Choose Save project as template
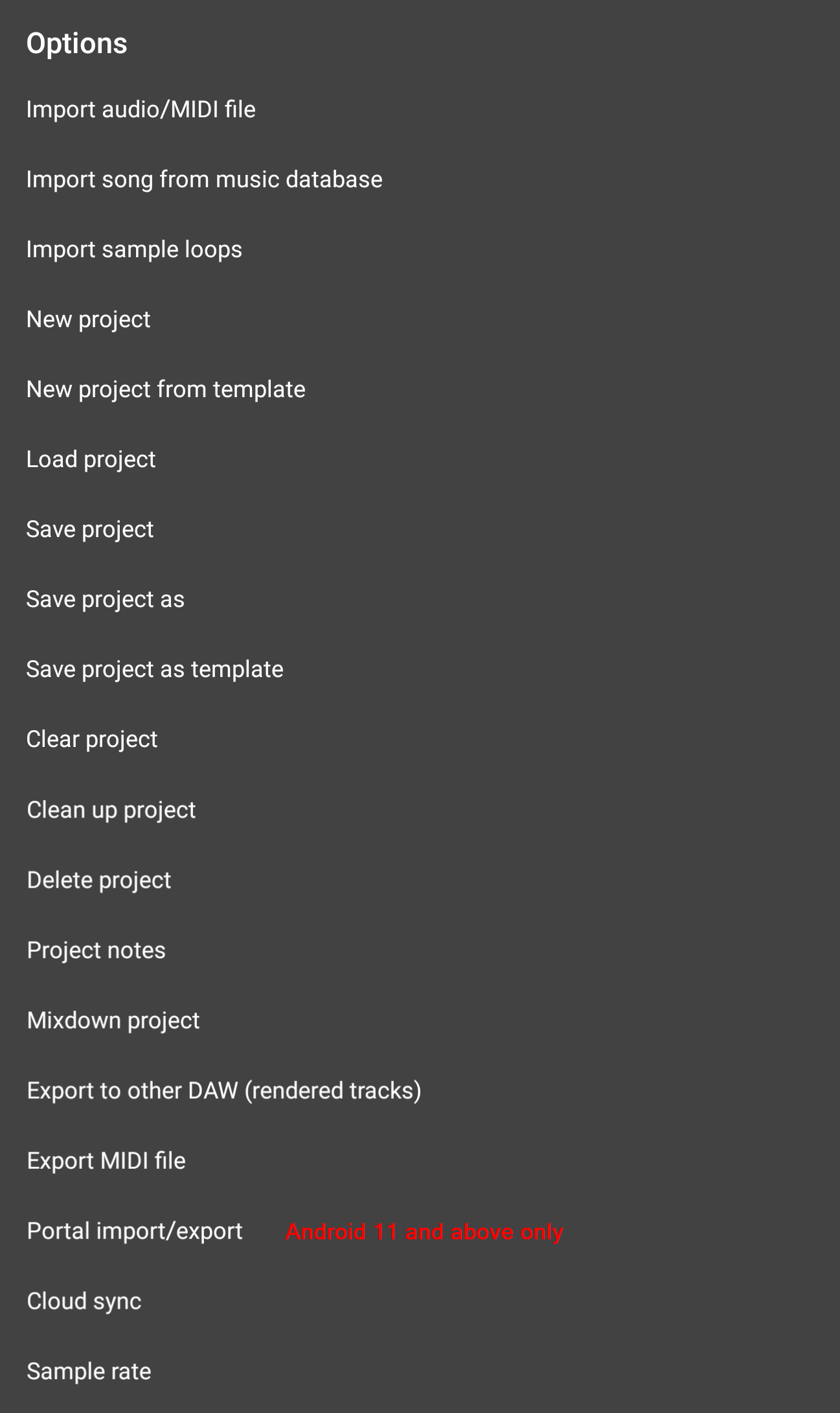 [155, 669]
